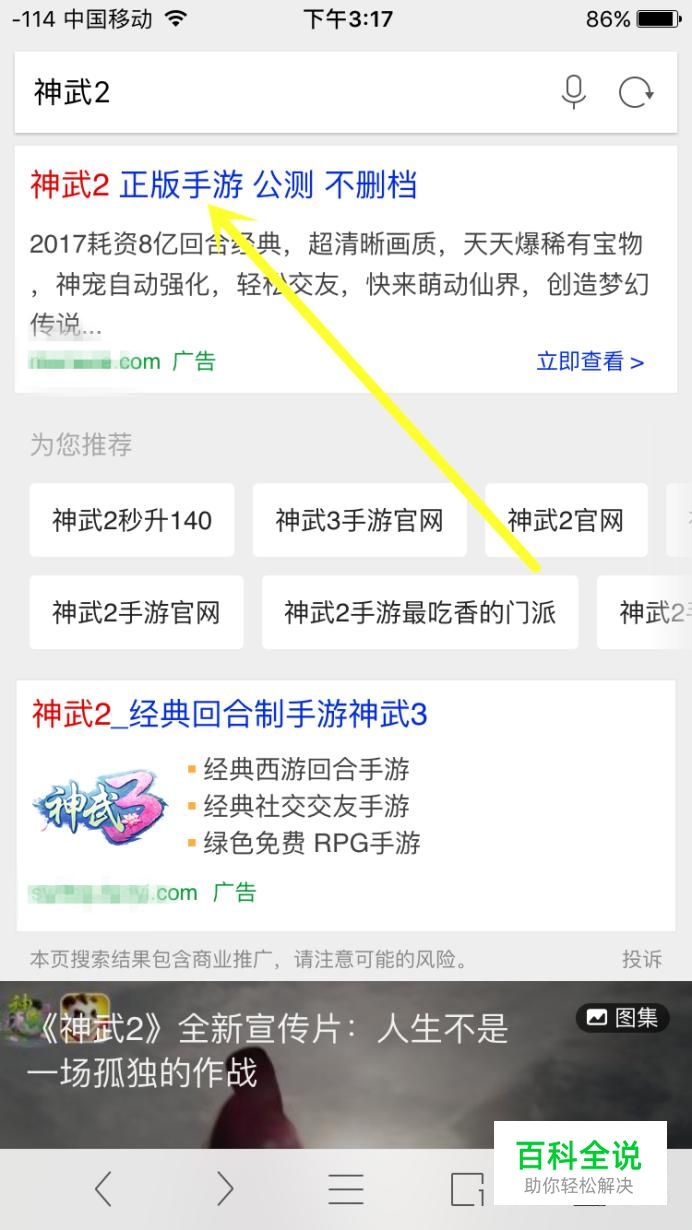
Task: Select the 神武2手游最吃香的门派 suggestion chip
Action: pyautogui.click(x=419, y=612)
